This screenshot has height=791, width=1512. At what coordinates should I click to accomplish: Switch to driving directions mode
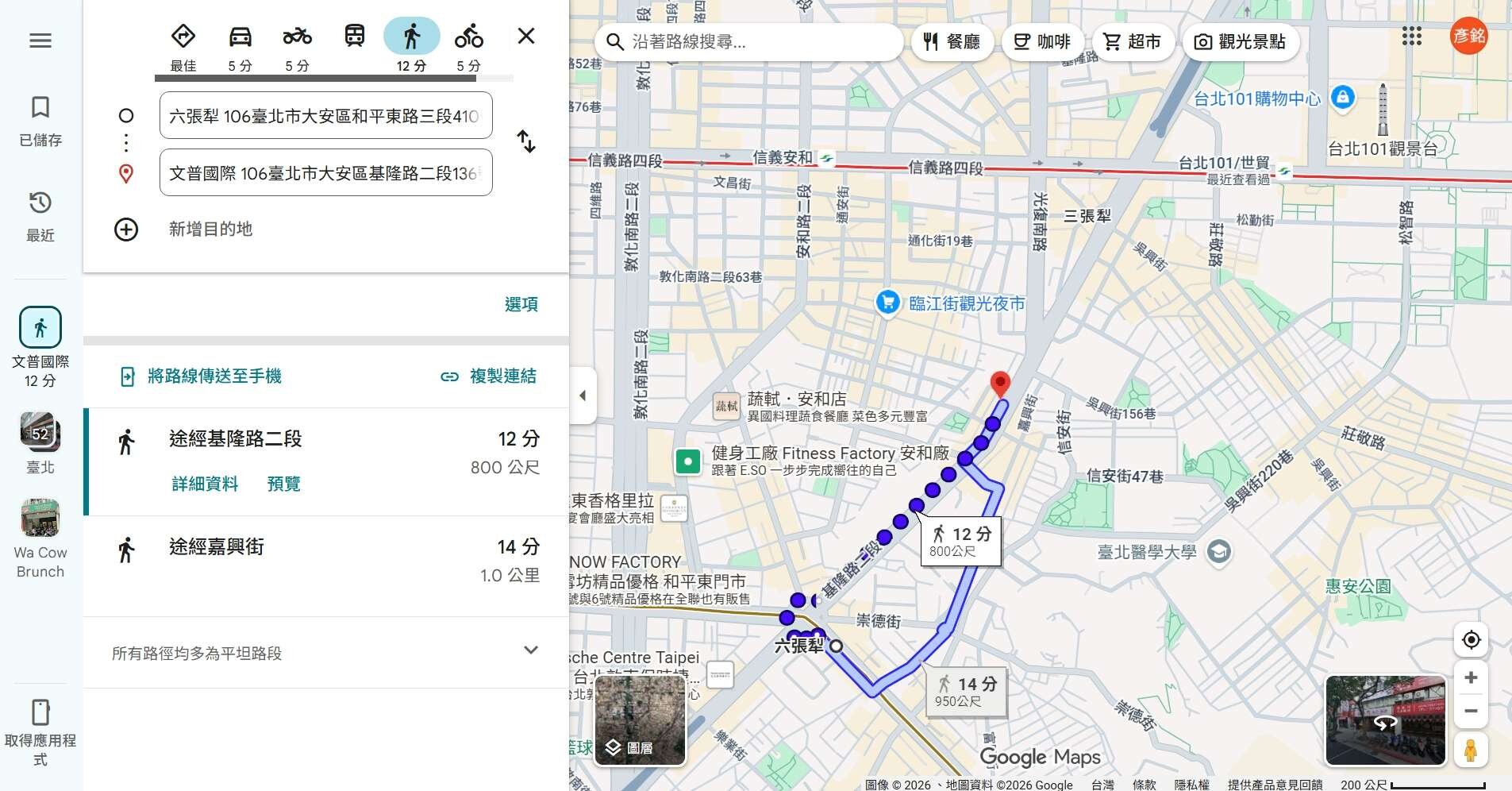[240, 37]
